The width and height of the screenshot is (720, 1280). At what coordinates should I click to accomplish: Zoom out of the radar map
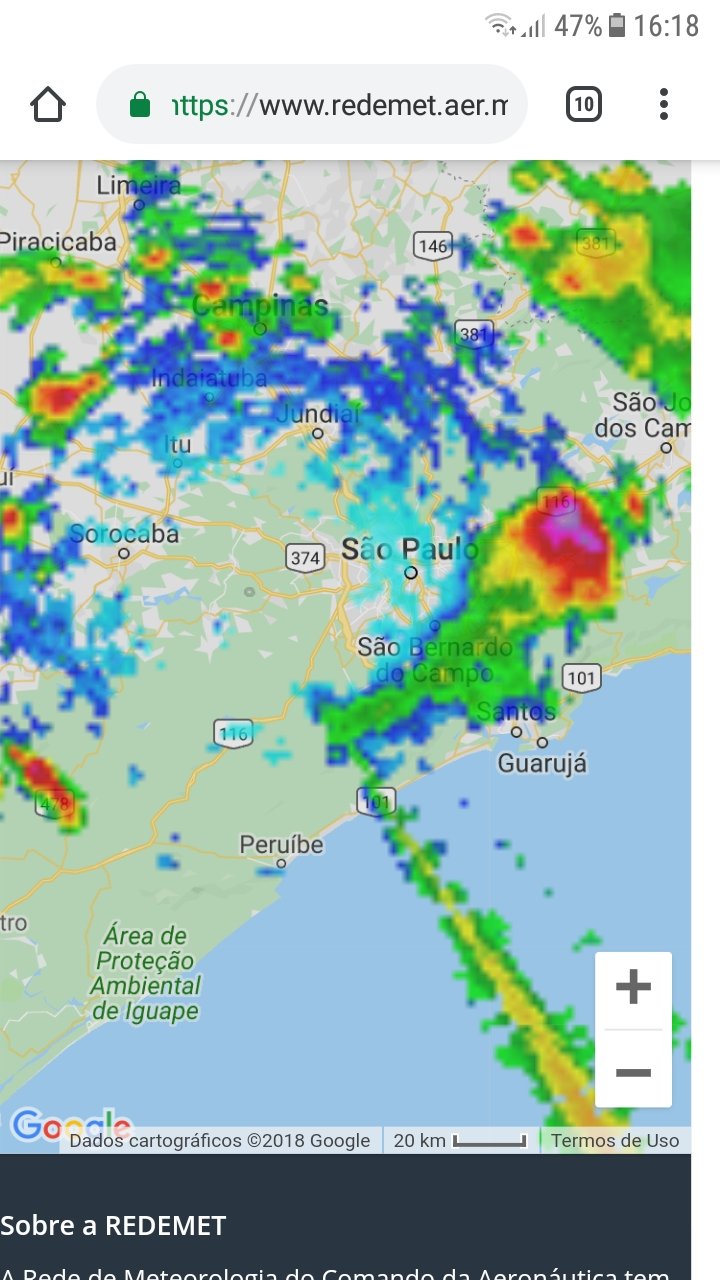[x=633, y=1072]
